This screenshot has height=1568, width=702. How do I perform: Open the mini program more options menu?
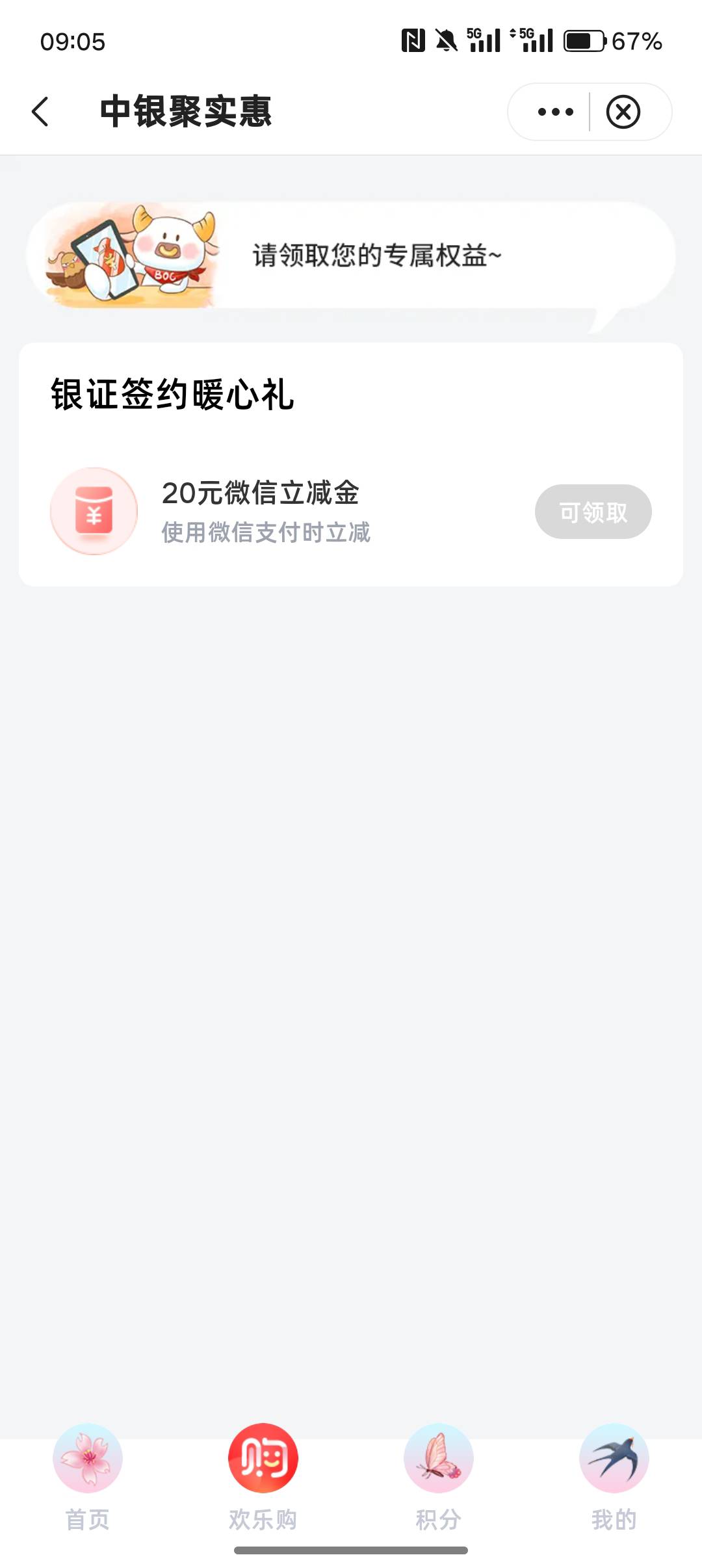pyautogui.click(x=555, y=112)
